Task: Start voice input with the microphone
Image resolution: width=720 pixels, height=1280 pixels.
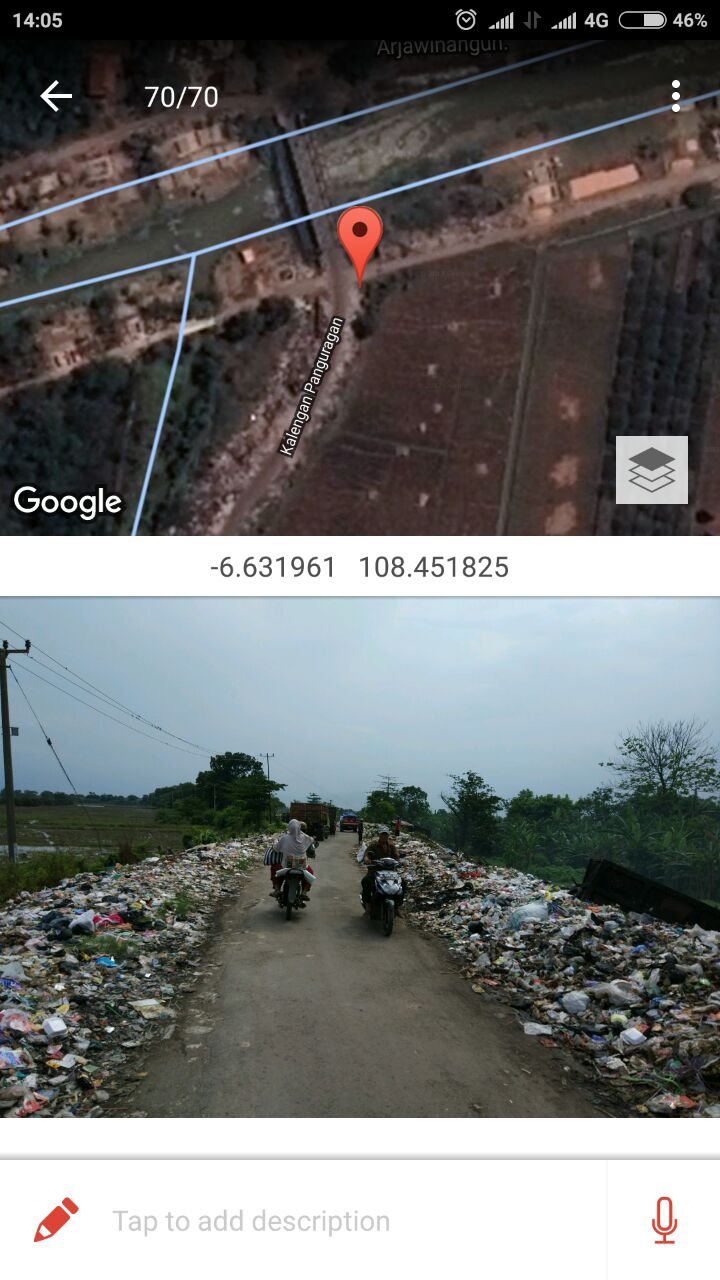Action: (664, 1220)
